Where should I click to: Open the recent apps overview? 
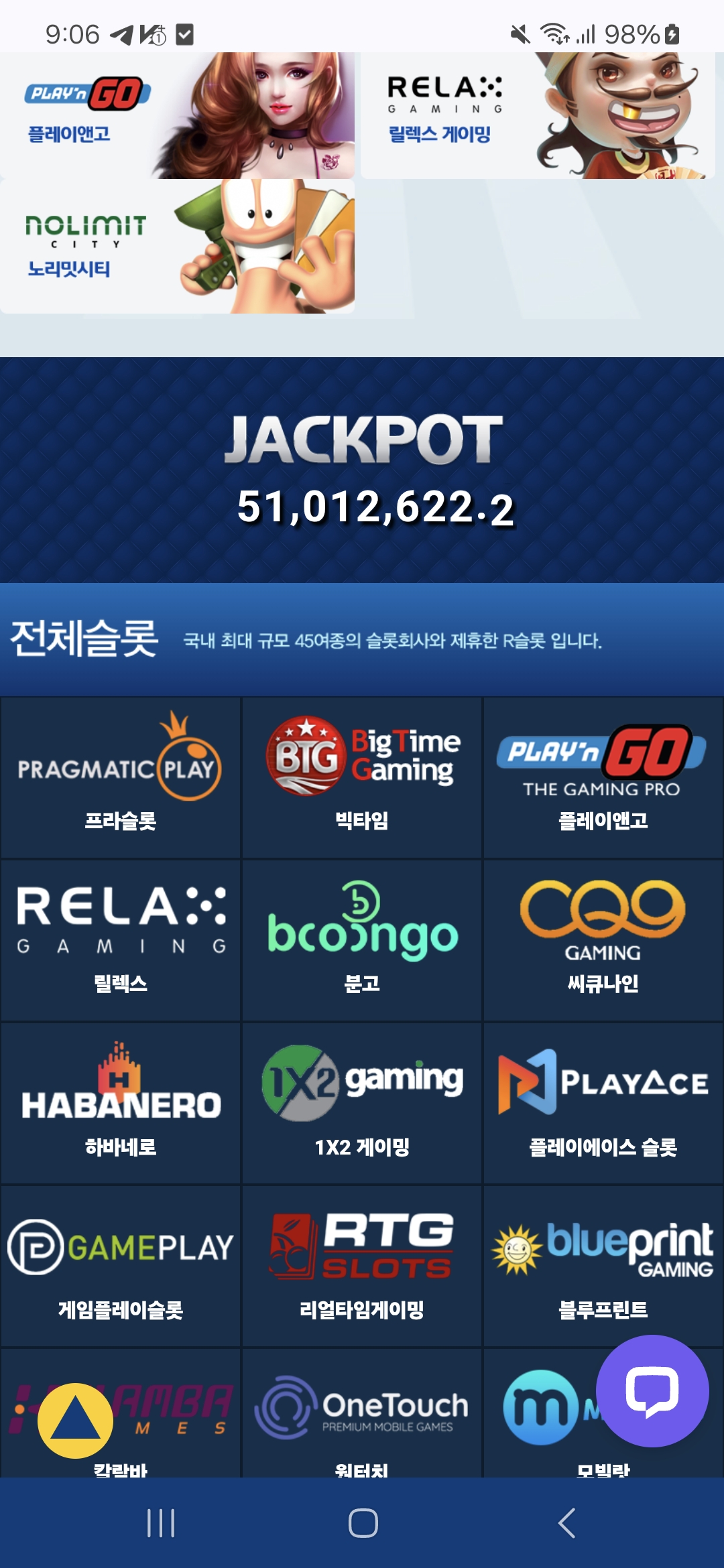tap(161, 1523)
